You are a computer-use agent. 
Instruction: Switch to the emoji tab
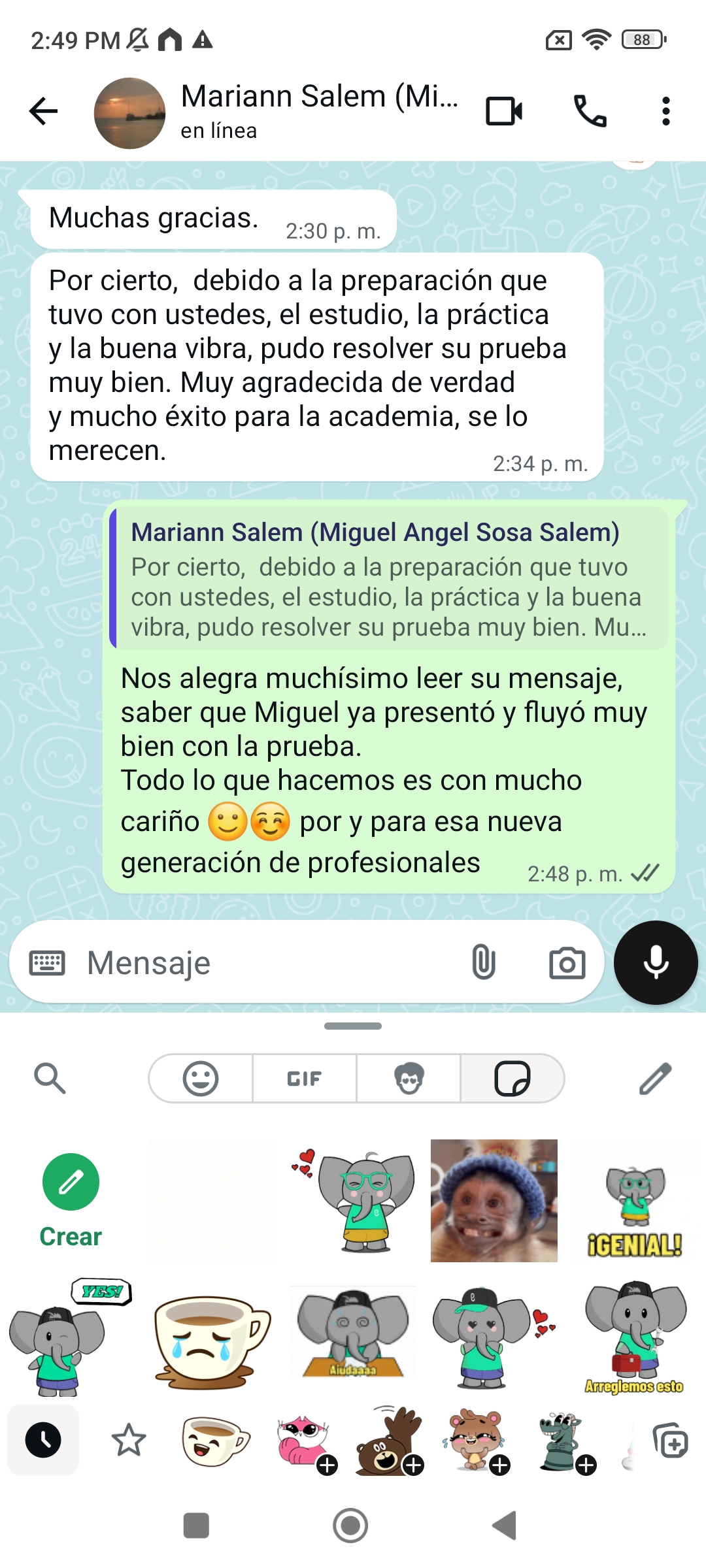pos(199,1078)
